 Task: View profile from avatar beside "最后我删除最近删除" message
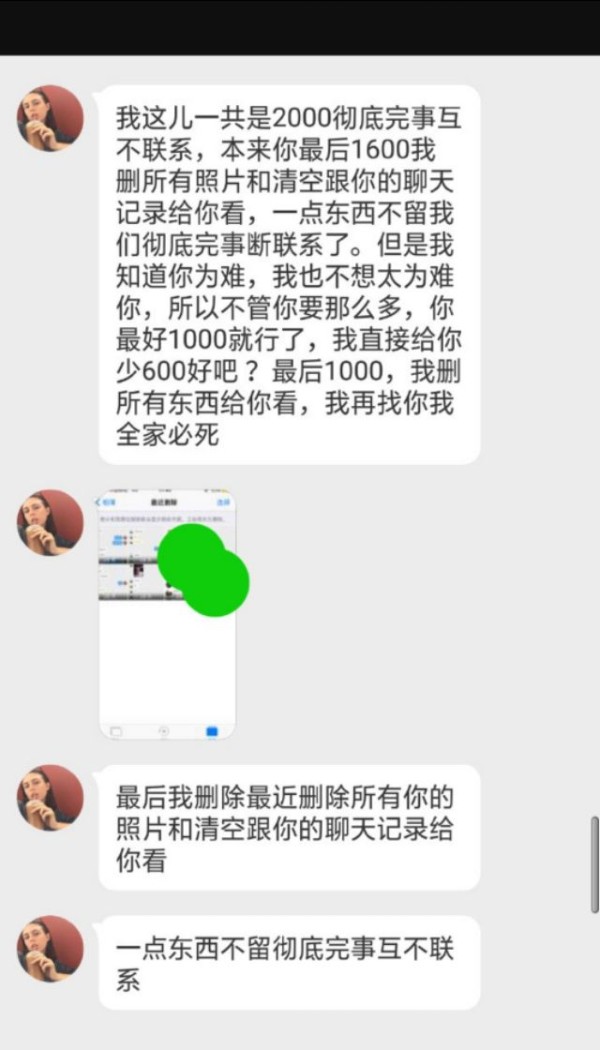50,798
